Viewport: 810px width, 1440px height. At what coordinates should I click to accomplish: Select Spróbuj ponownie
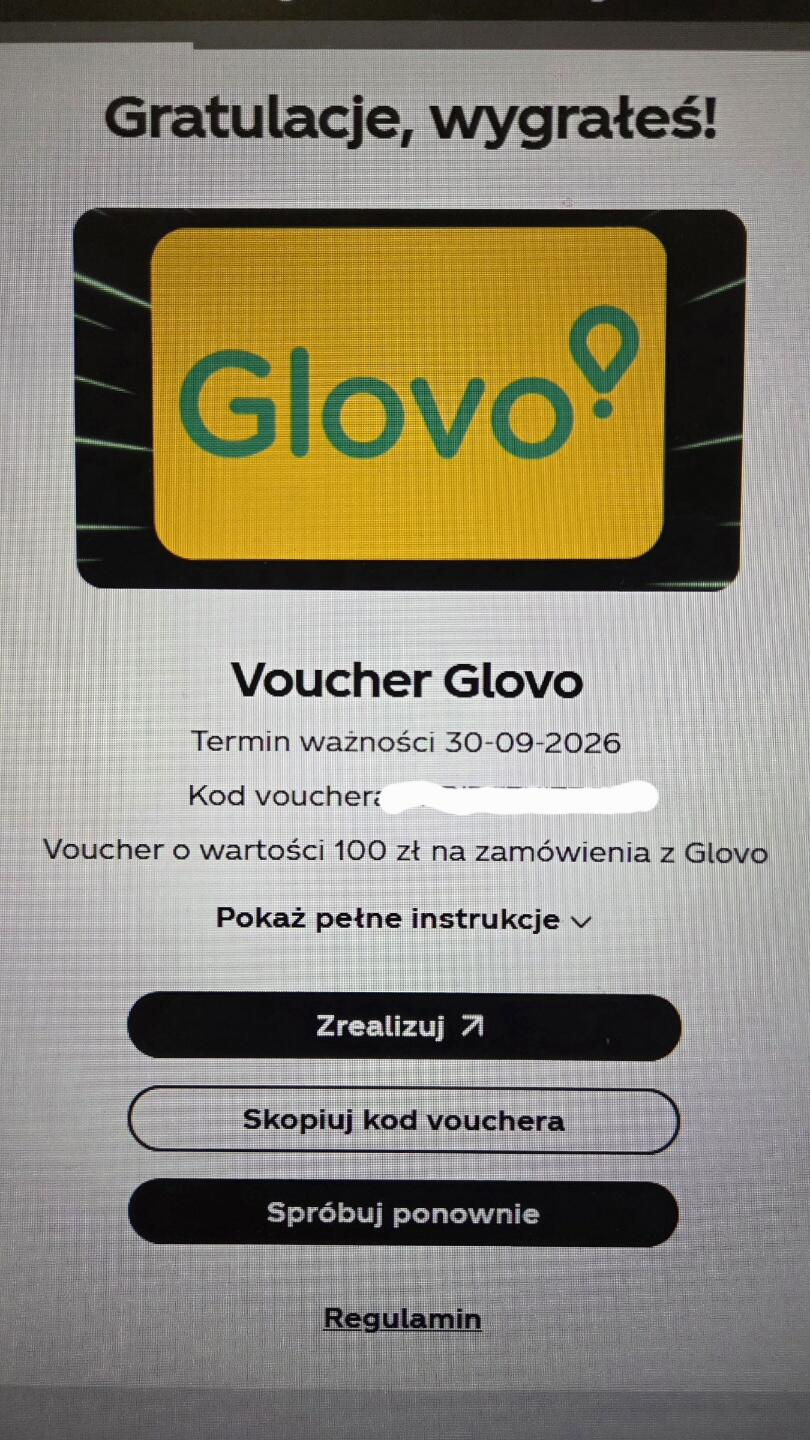point(404,1214)
